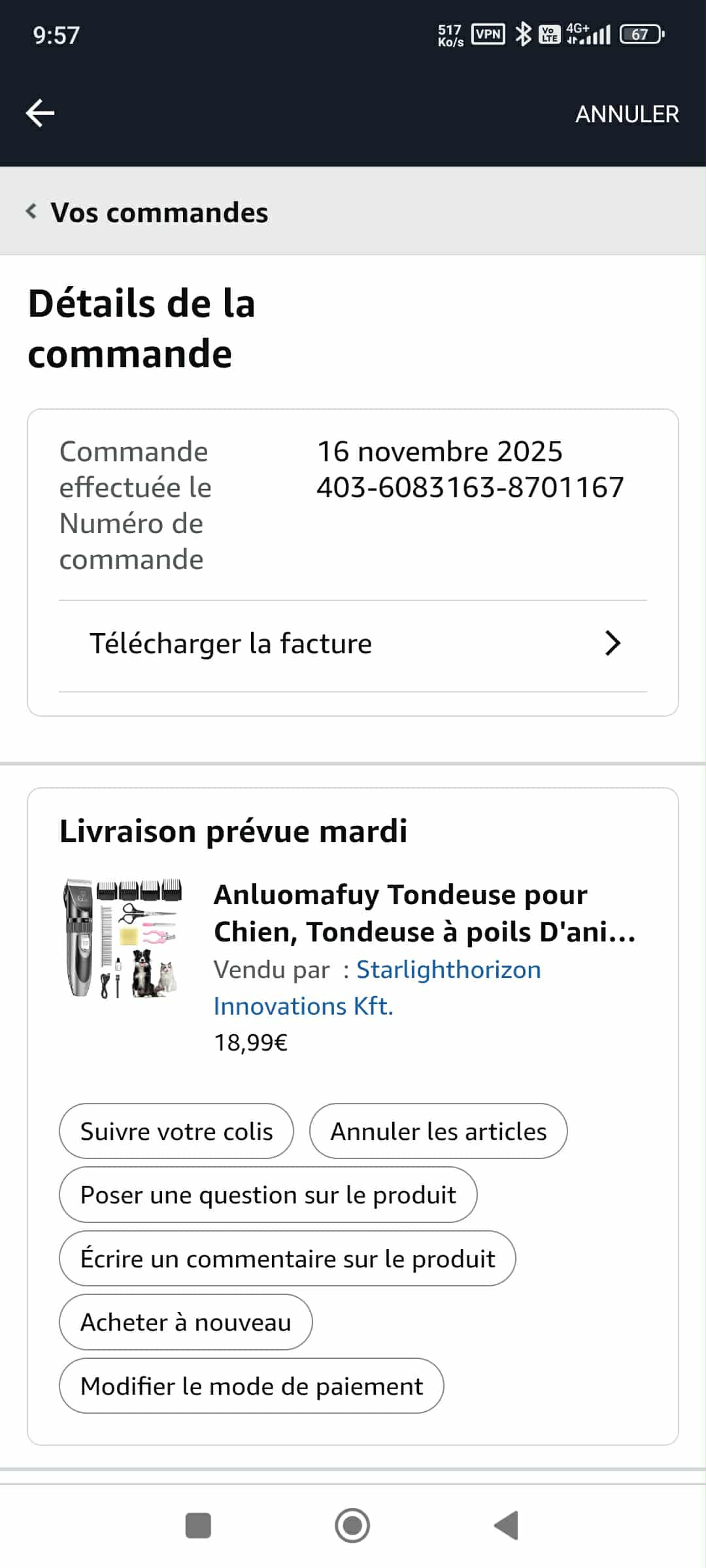Open the Anluomafuy Tondeuse pour Chien product title
This screenshot has height=1568, width=706.
coord(424,913)
